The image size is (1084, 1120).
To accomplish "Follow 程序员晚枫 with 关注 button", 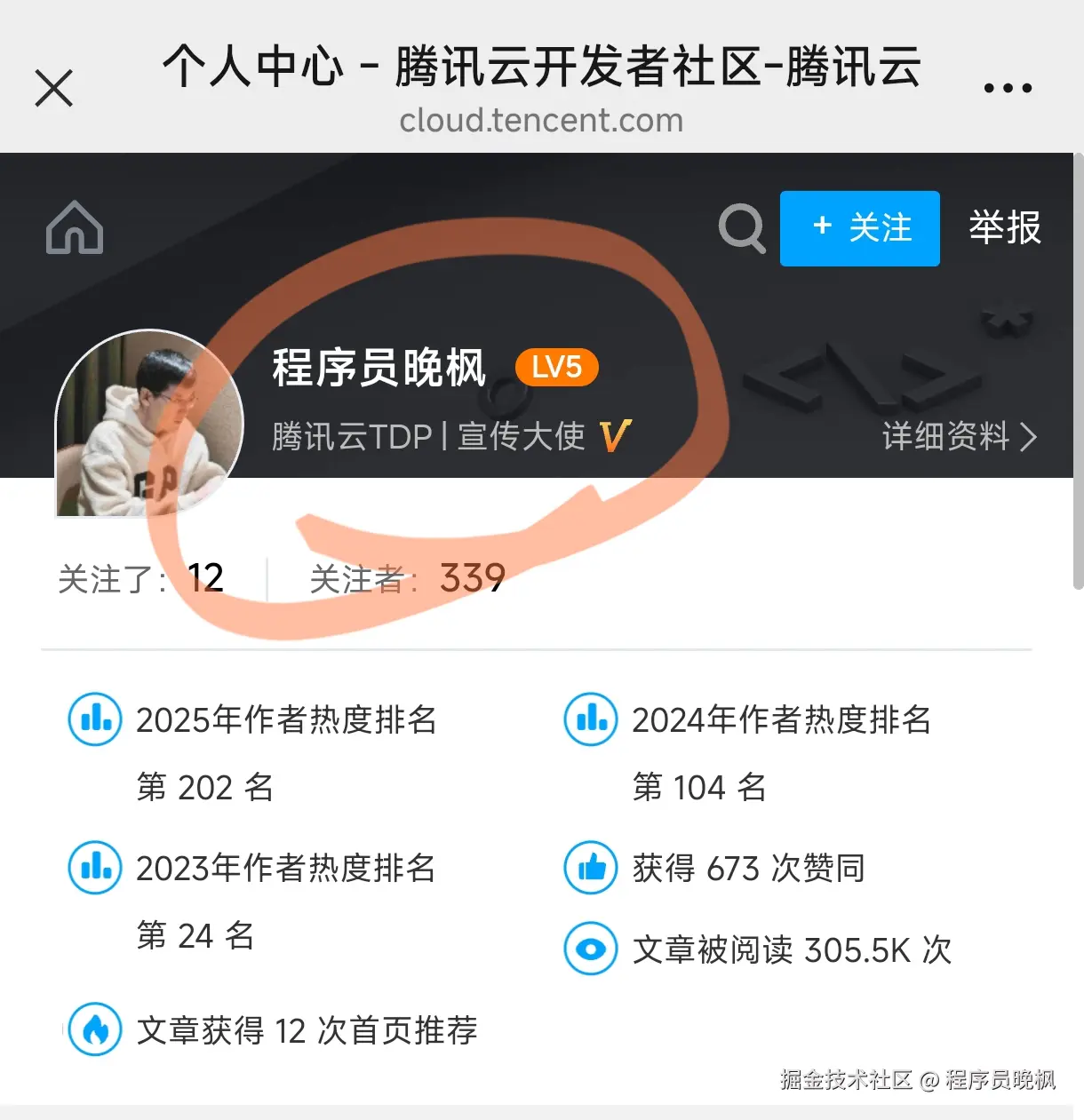I will point(859,228).
